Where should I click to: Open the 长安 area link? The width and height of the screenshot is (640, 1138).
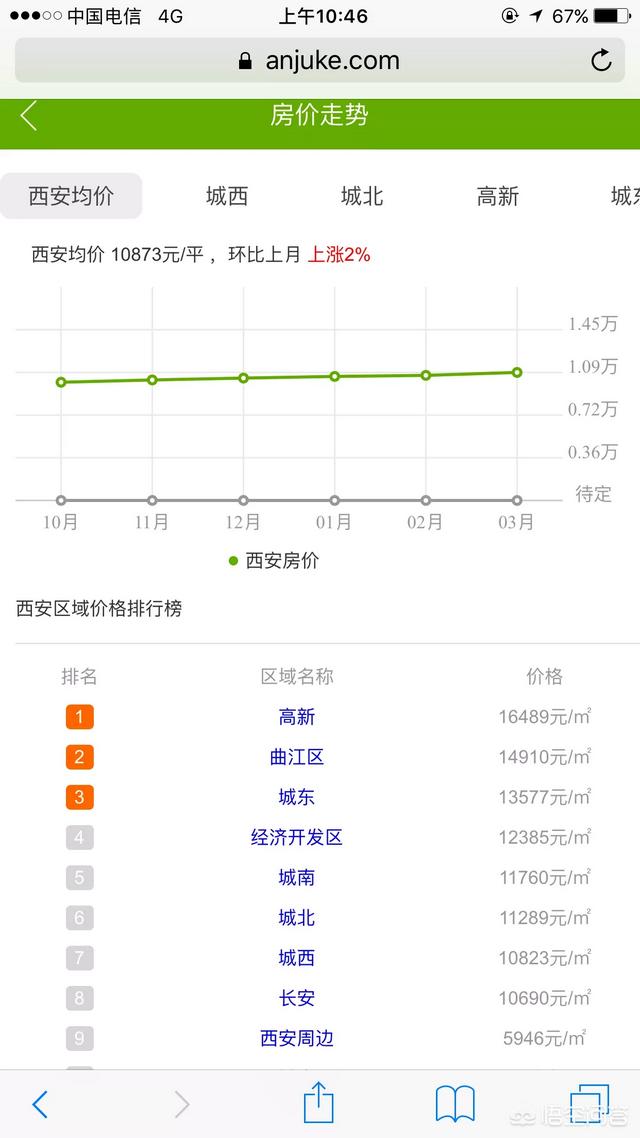click(x=297, y=998)
